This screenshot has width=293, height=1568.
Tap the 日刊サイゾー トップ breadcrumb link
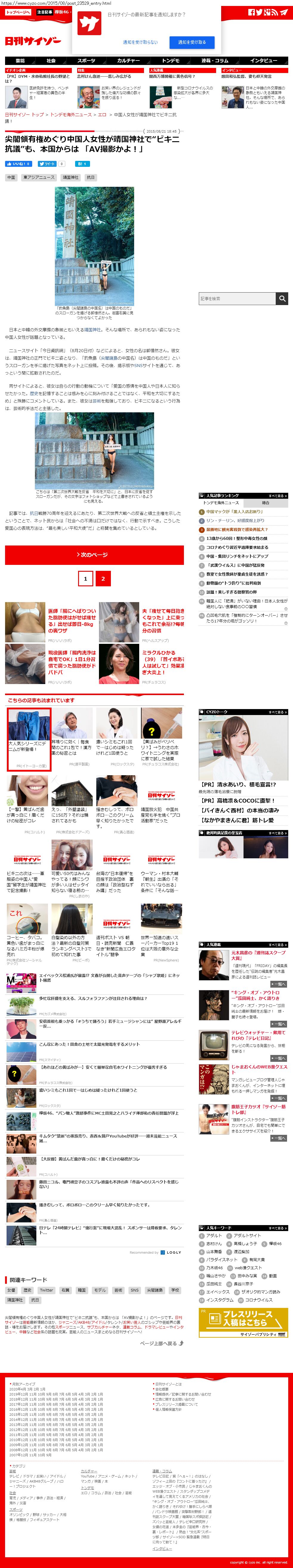coord(24,114)
